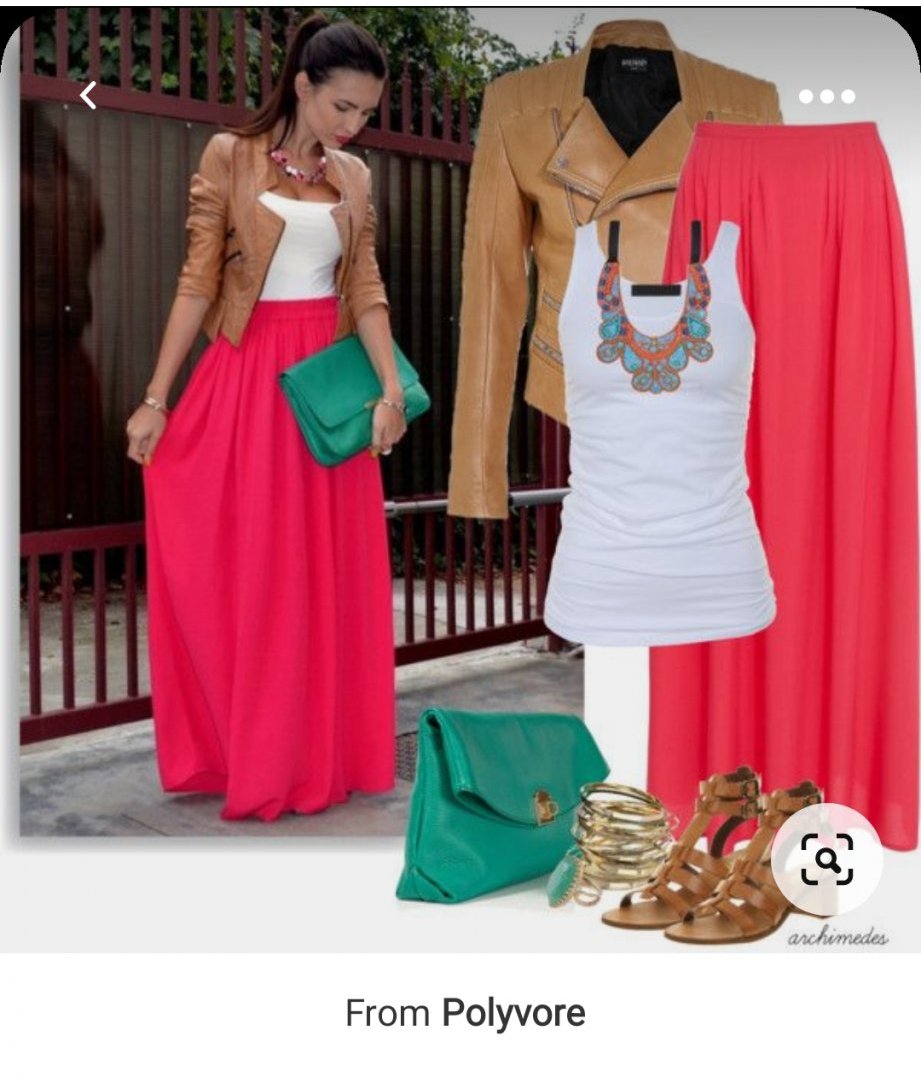Start visual search with the lens icon

826,859
